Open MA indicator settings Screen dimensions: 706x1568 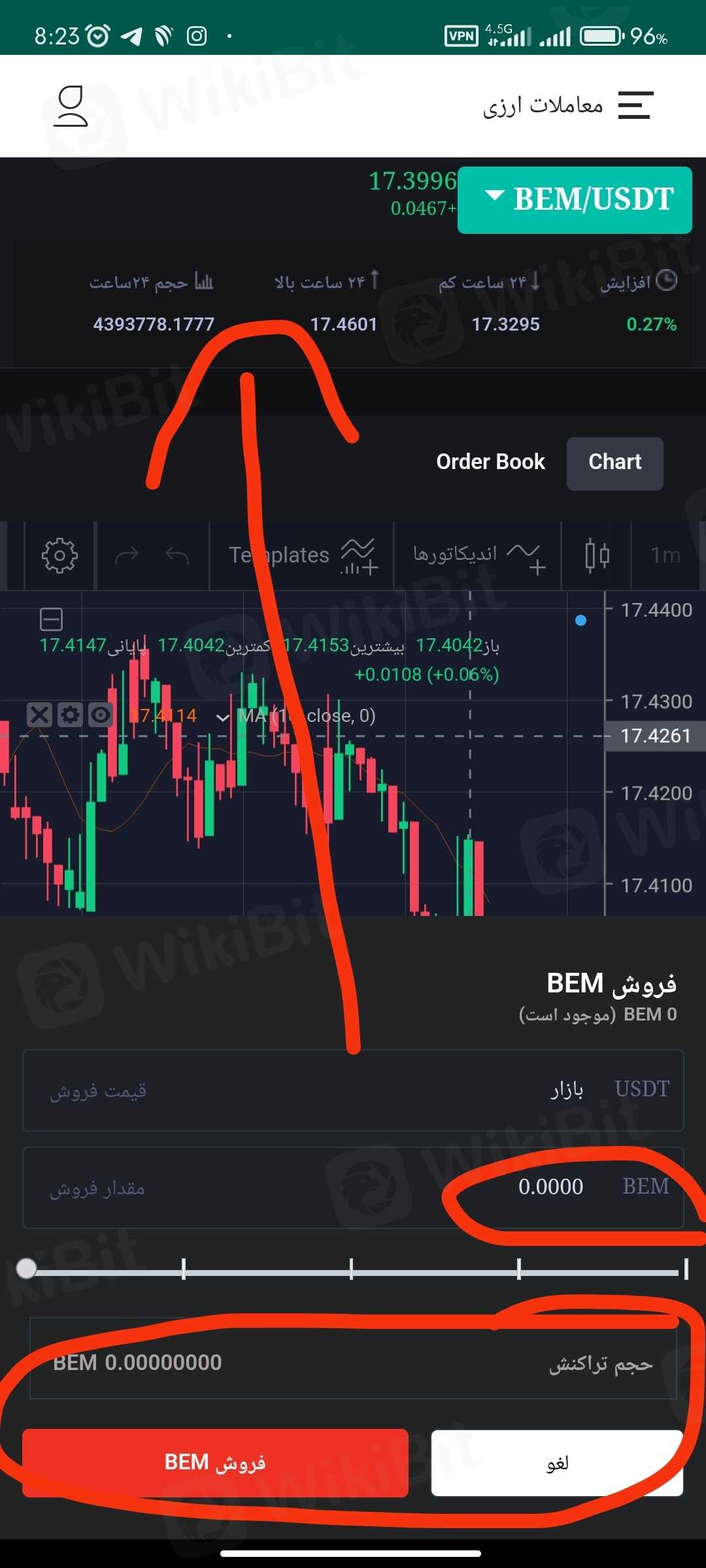(70, 715)
